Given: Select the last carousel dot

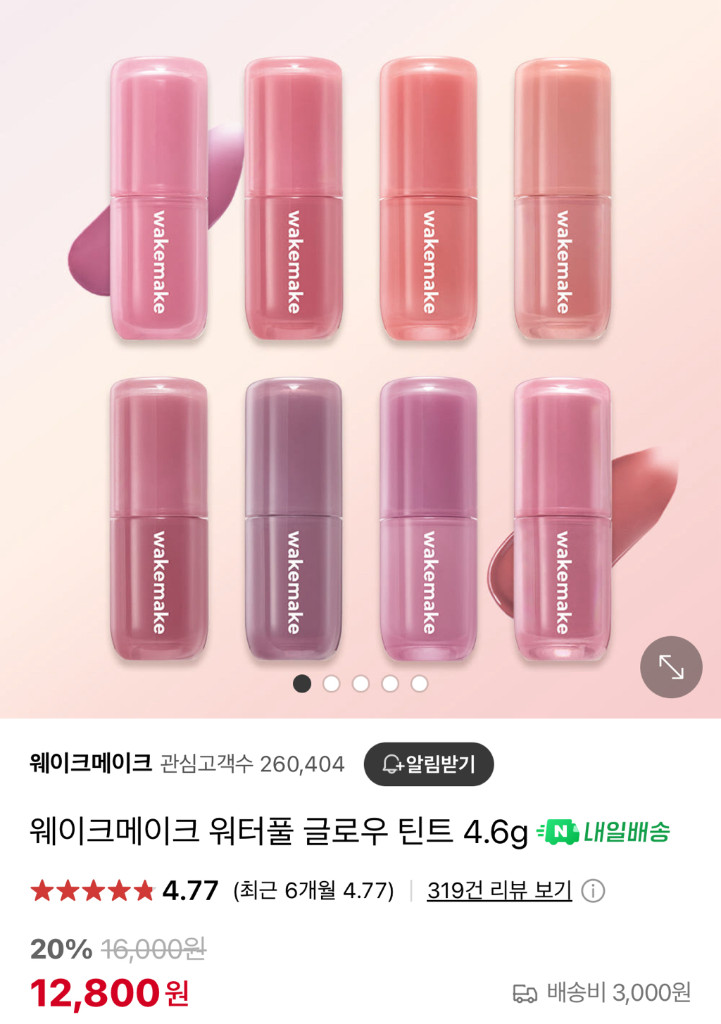Looking at the screenshot, I should [418, 682].
